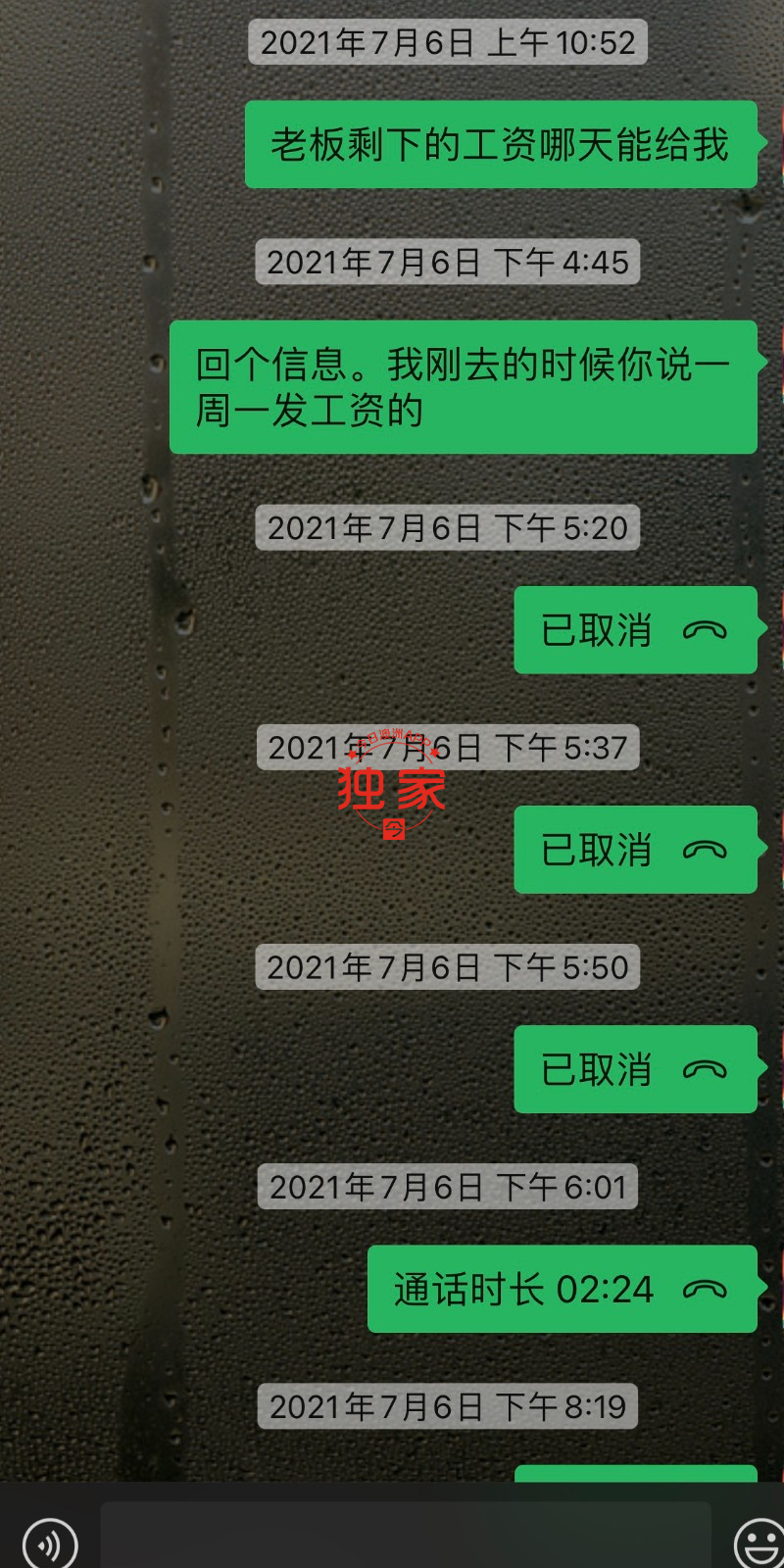Switch to voice message input
784x1568 pixels.
point(49,1543)
